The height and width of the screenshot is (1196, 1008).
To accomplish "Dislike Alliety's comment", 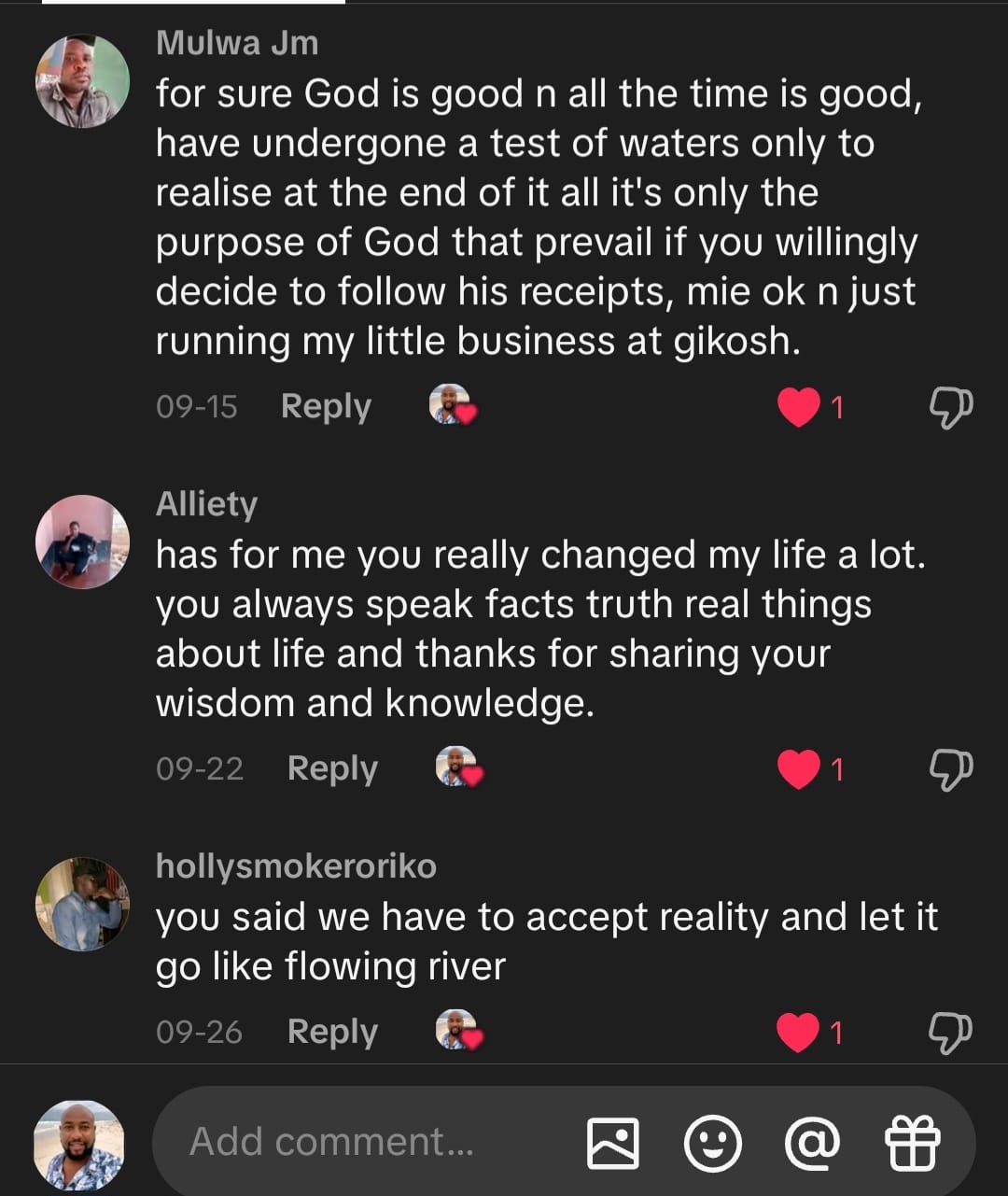I will click(x=950, y=769).
